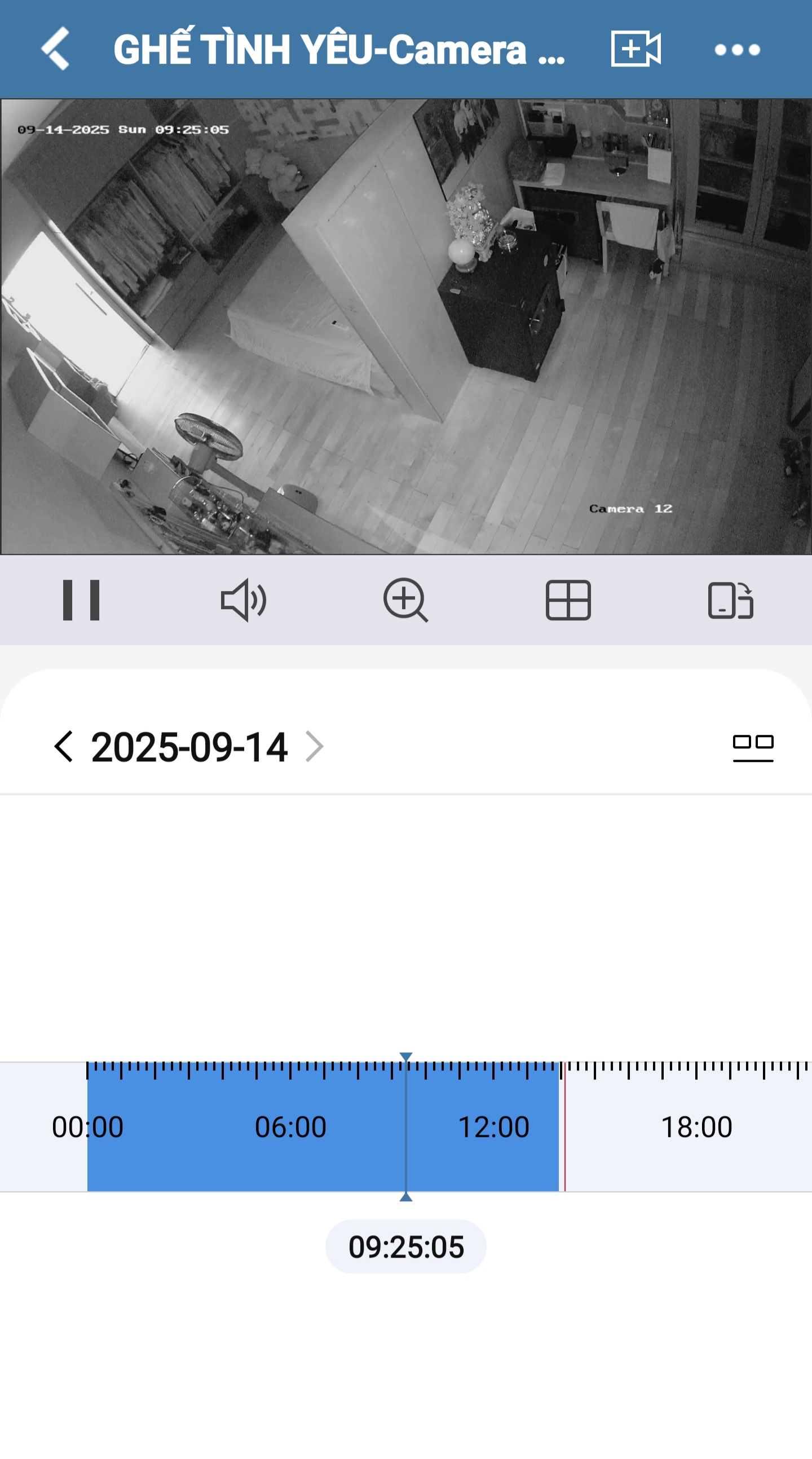The image size is (812, 1459).
Task: Pause the video playback
Action: 81,600
